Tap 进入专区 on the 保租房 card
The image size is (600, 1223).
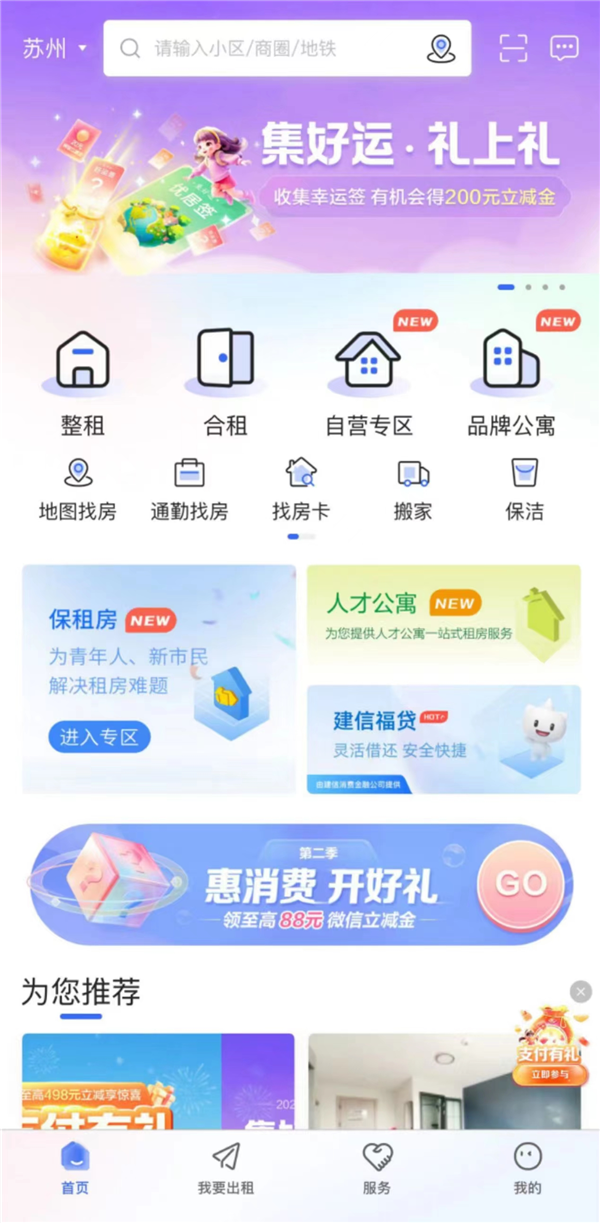point(99,738)
